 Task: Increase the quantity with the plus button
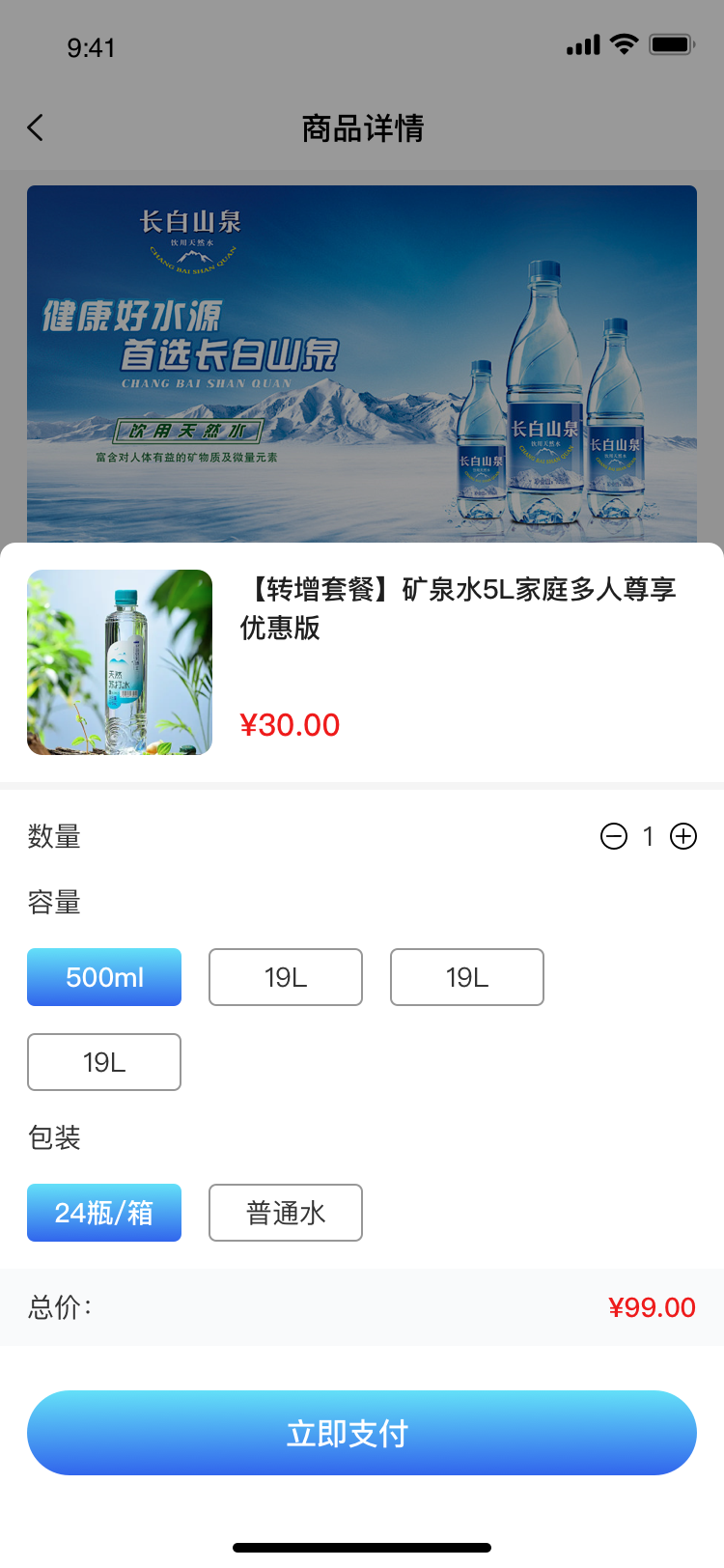[x=683, y=836]
